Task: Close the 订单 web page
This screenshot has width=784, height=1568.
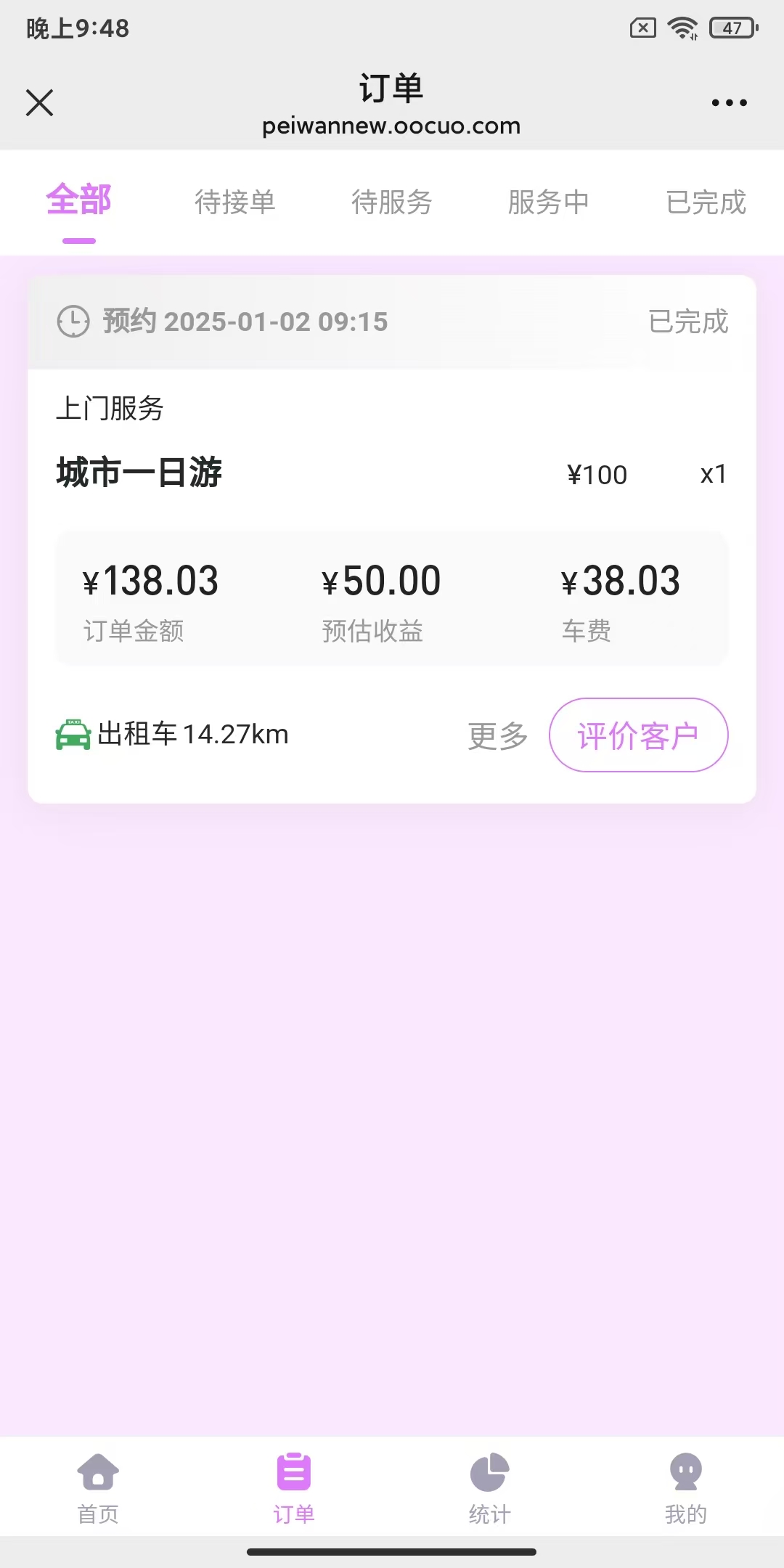Action: coord(40,102)
